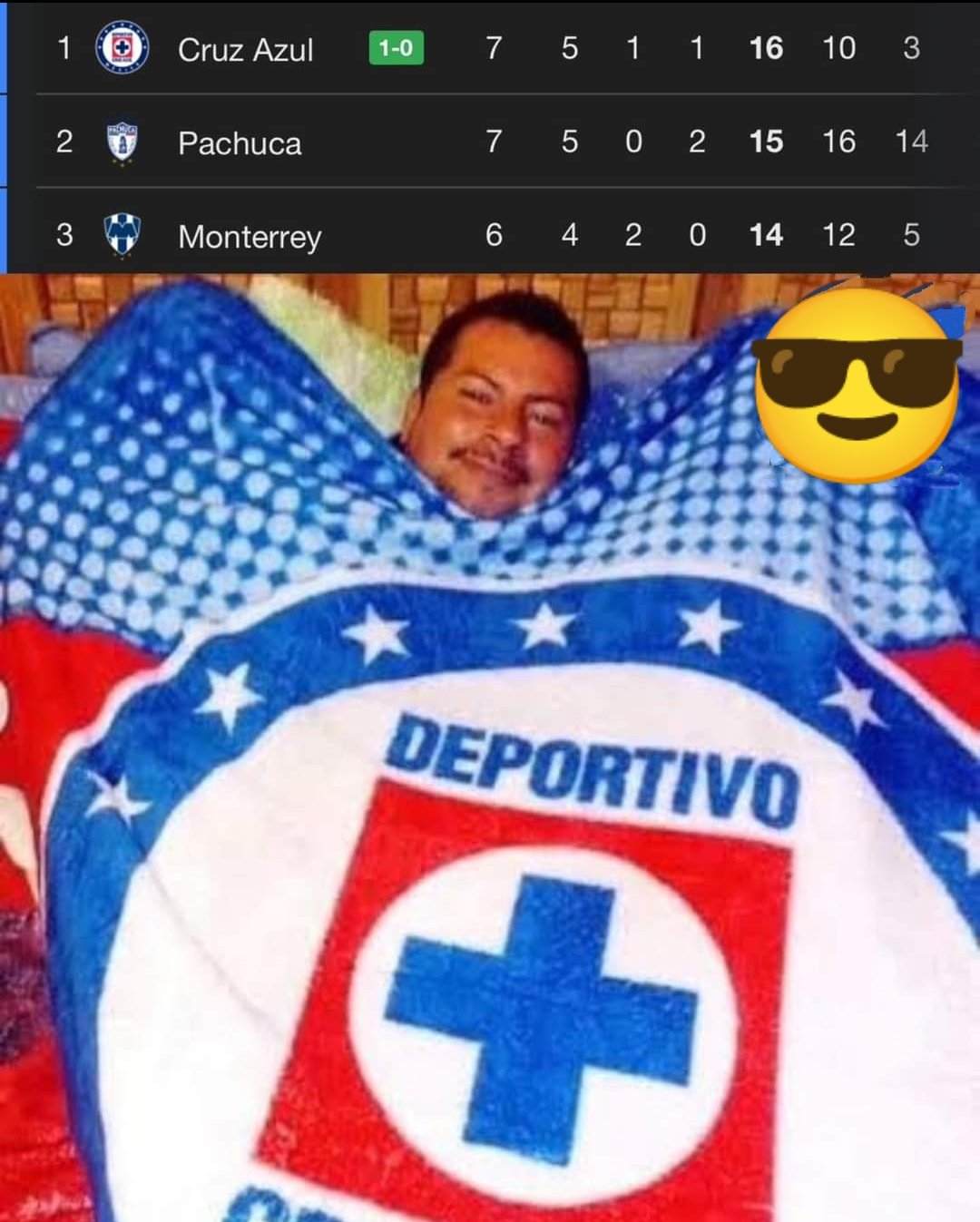This screenshot has width=980, height=1222.
Task: Click the 15 points value for Pachuca
Action: [x=766, y=142]
